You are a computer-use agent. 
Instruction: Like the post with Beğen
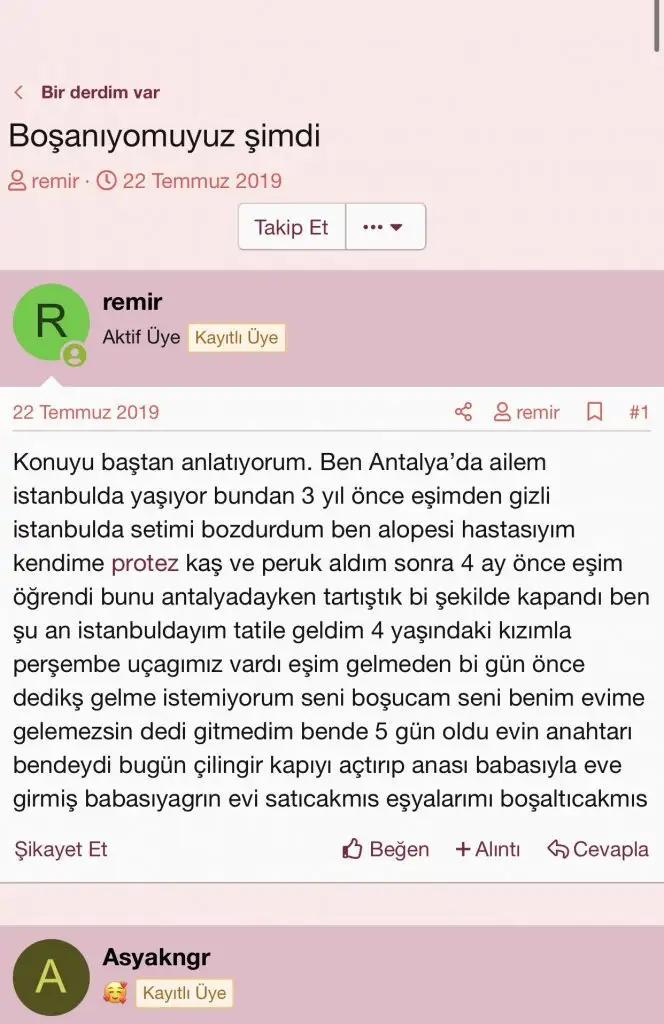tap(386, 849)
